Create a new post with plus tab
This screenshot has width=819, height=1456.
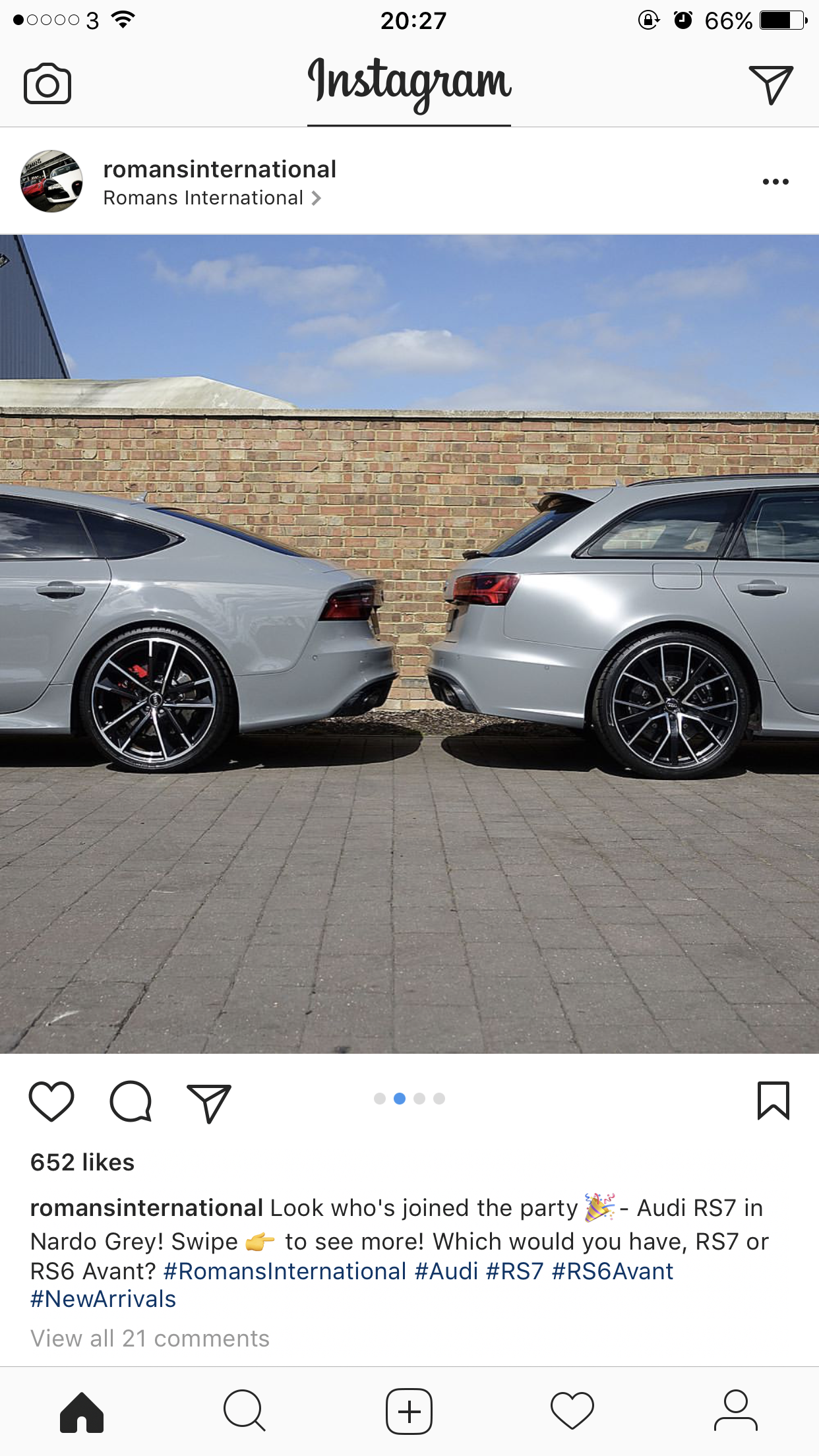click(x=409, y=1411)
